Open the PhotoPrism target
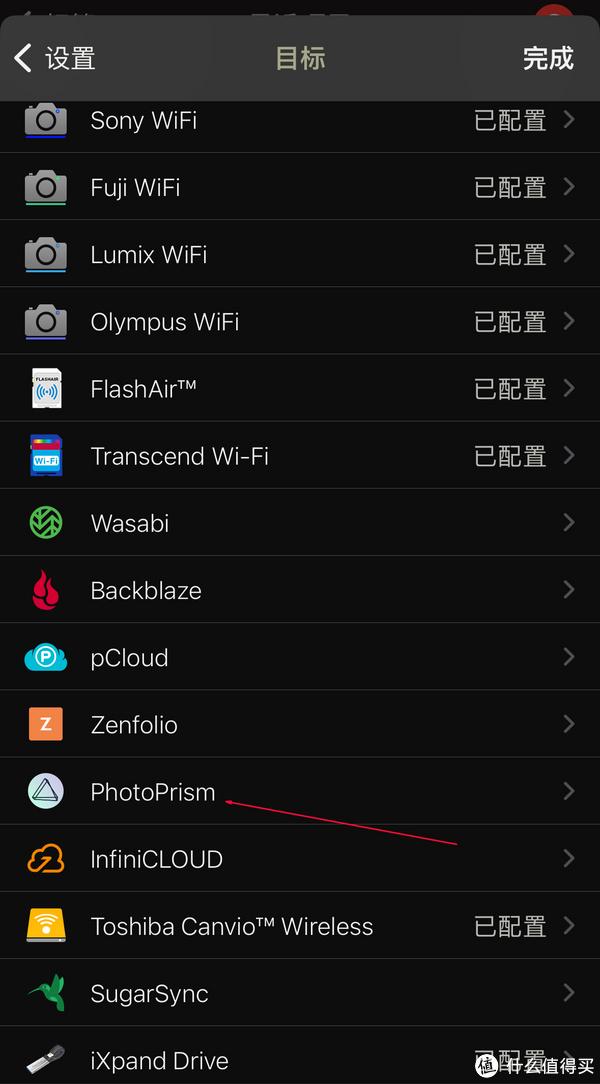Viewport: 600px width, 1084px height. coord(300,790)
